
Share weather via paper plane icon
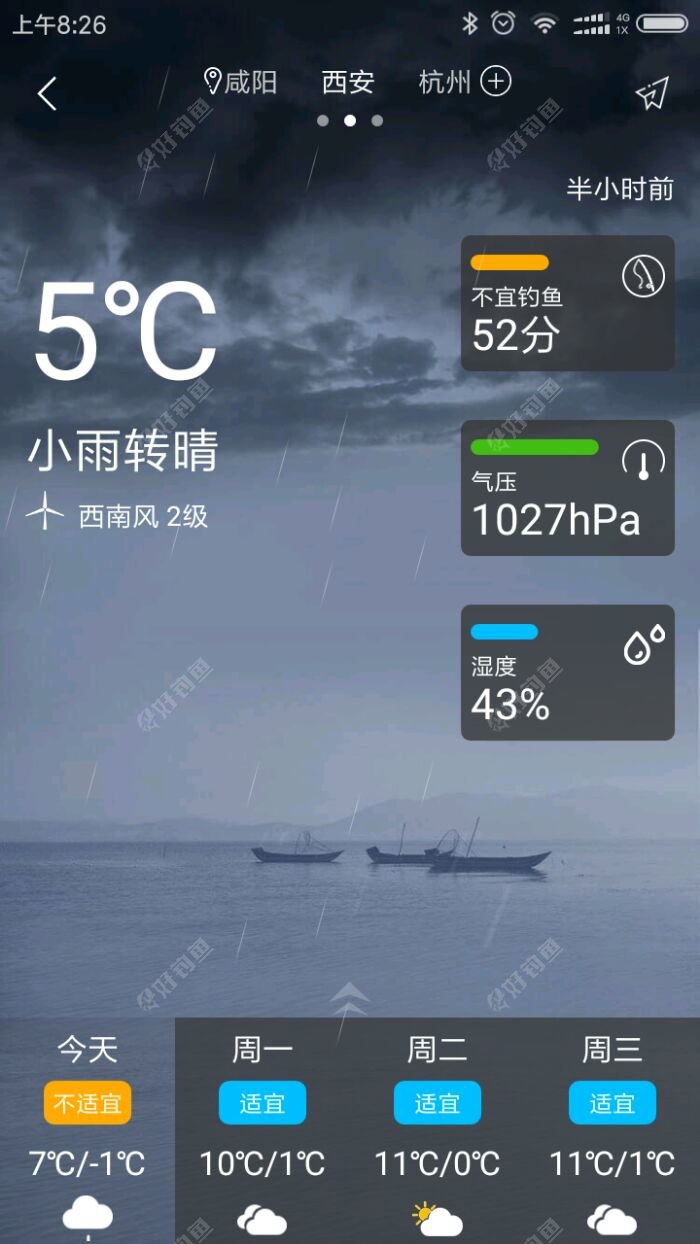[x=651, y=94]
